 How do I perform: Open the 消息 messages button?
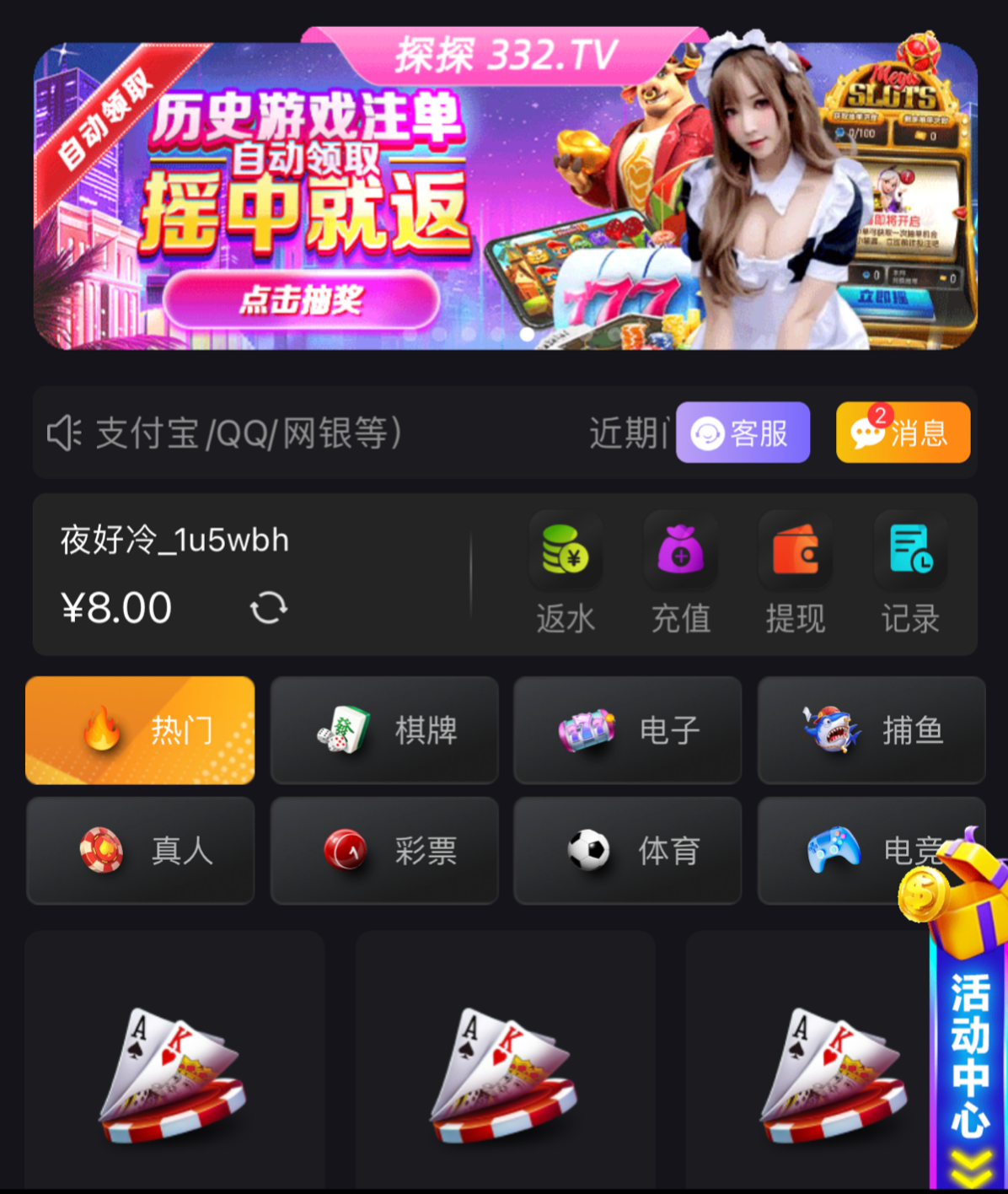coord(903,433)
